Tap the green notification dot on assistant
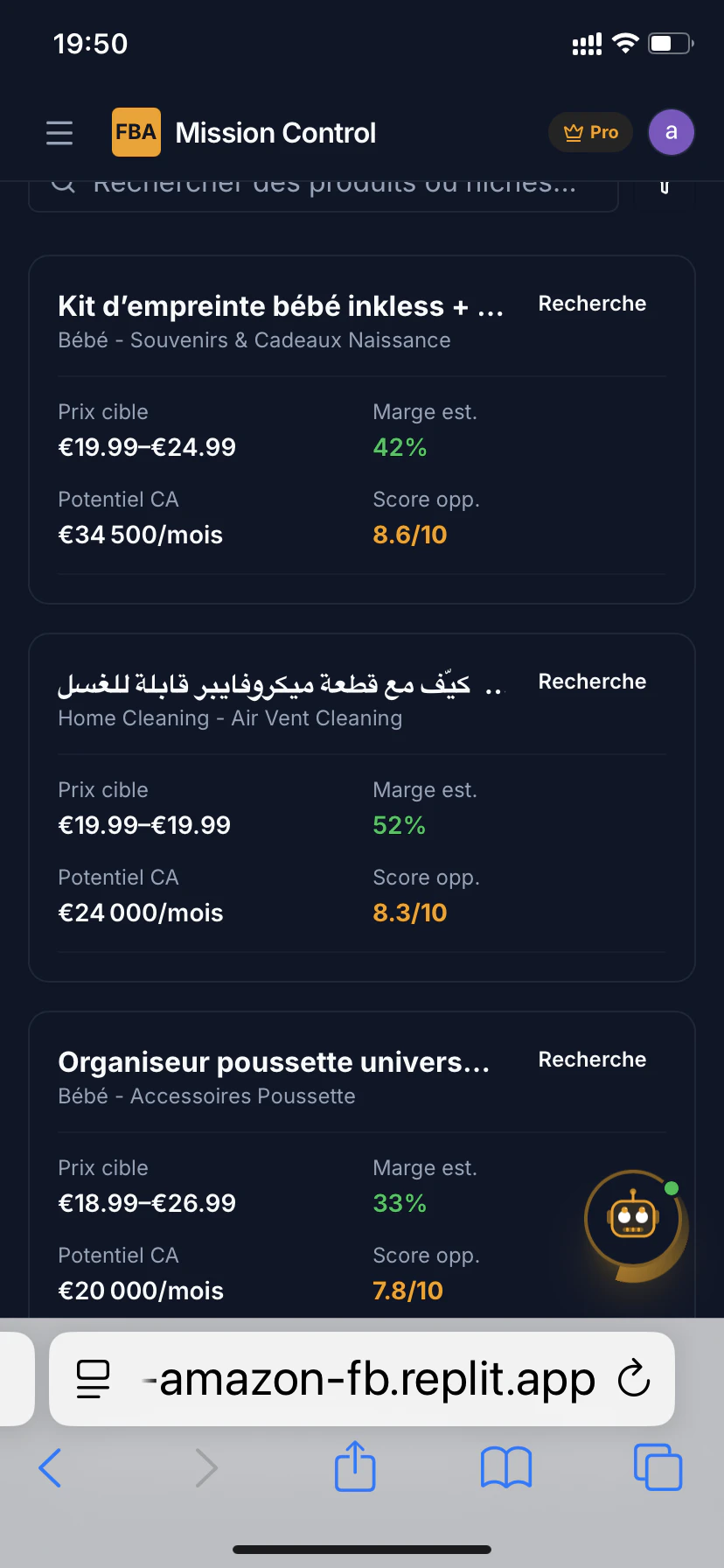Viewport: 724px width, 1568px height. tap(670, 1188)
